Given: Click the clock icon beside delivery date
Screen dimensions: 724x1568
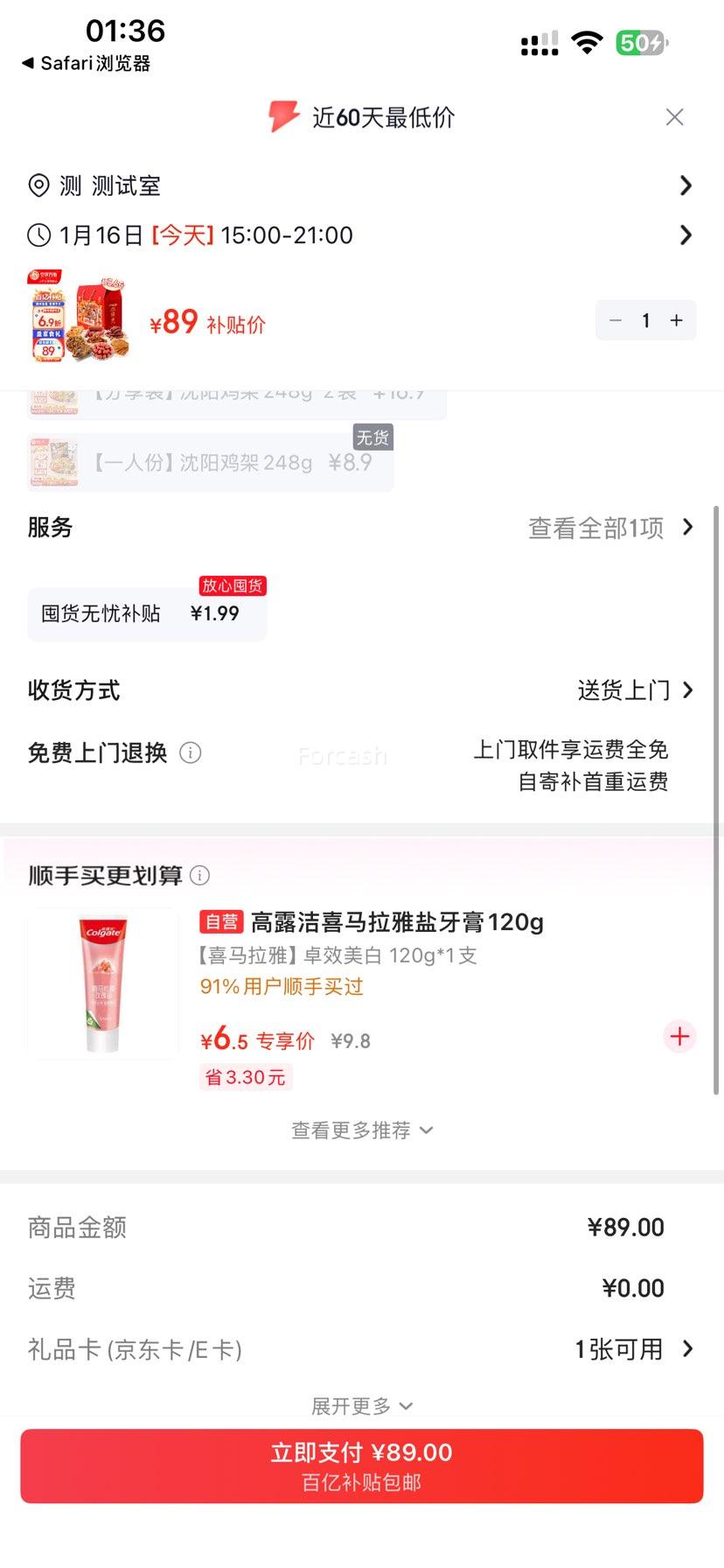Looking at the screenshot, I should click(x=37, y=234).
